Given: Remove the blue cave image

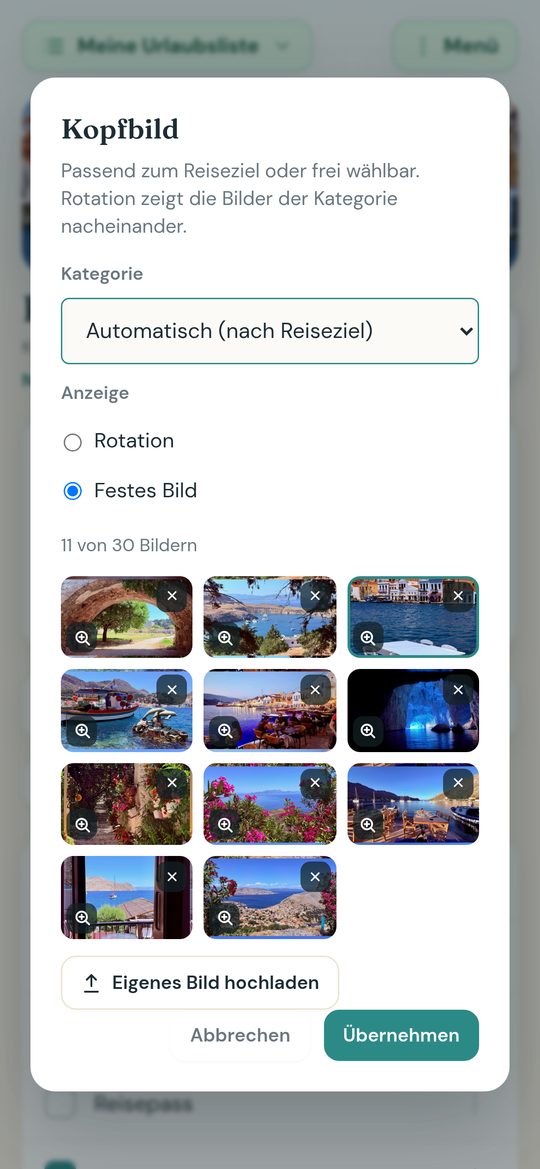Looking at the screenshot, I should coord(458,690).
